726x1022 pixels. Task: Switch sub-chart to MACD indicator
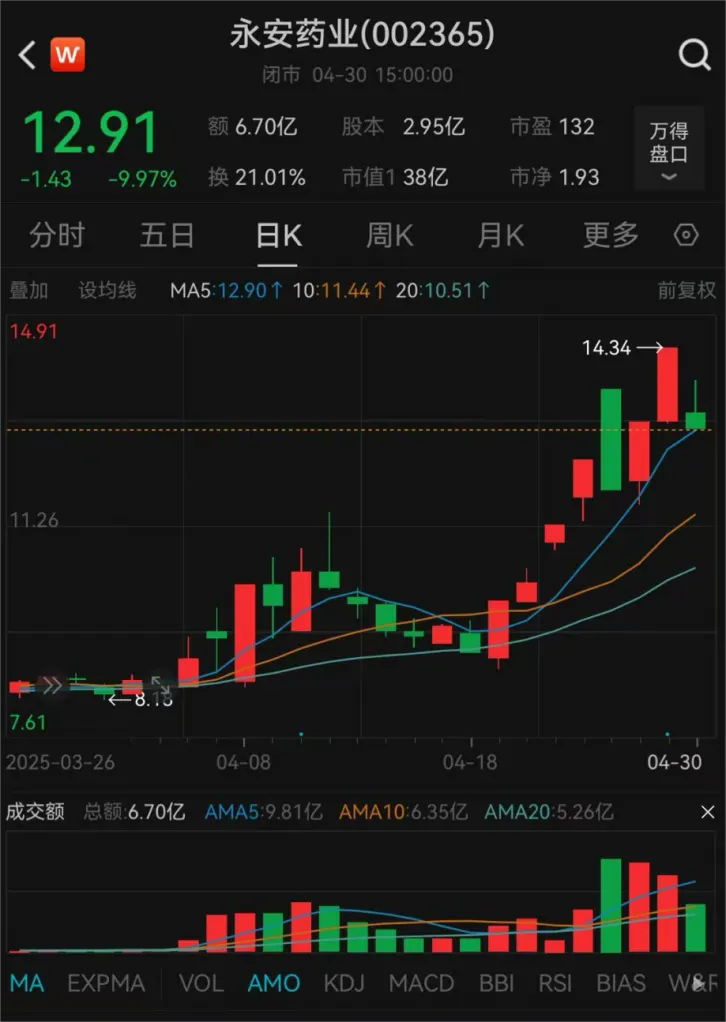click(420, 983)
